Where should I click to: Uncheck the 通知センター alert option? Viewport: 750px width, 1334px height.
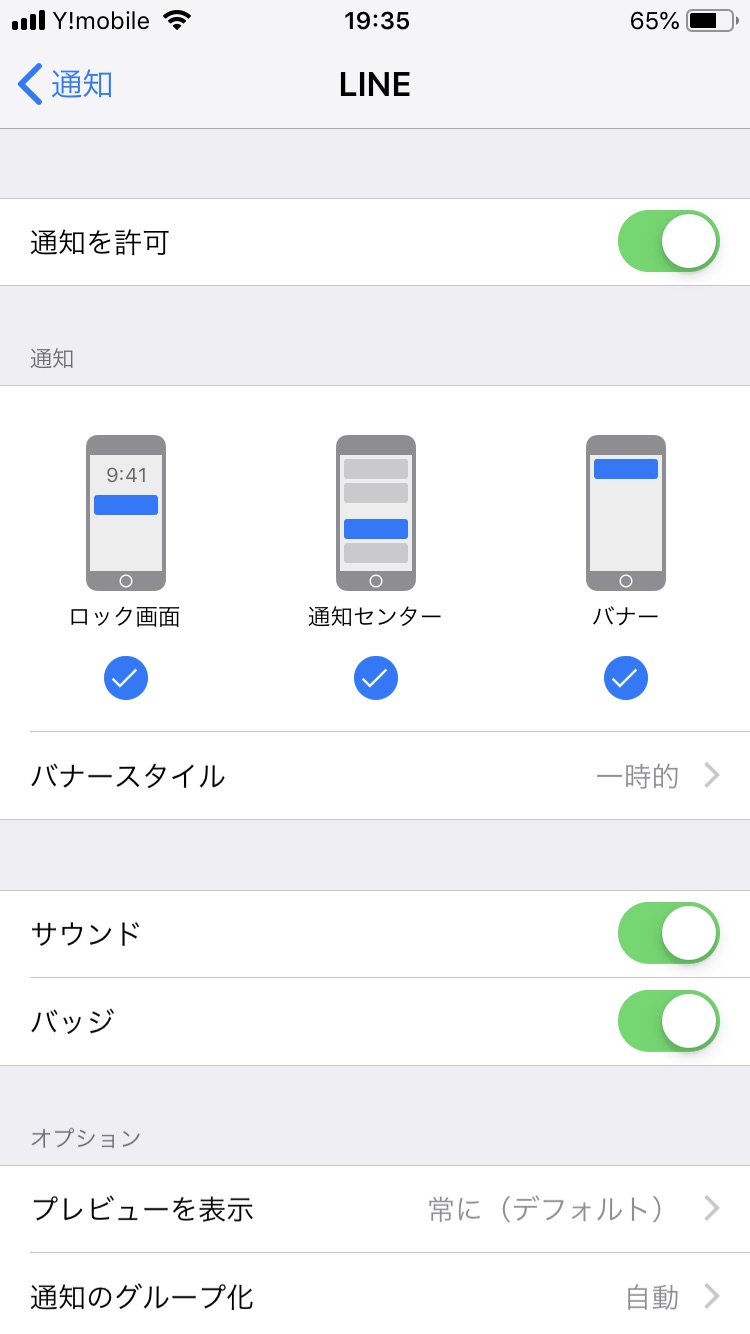click(x=376, y=679)
